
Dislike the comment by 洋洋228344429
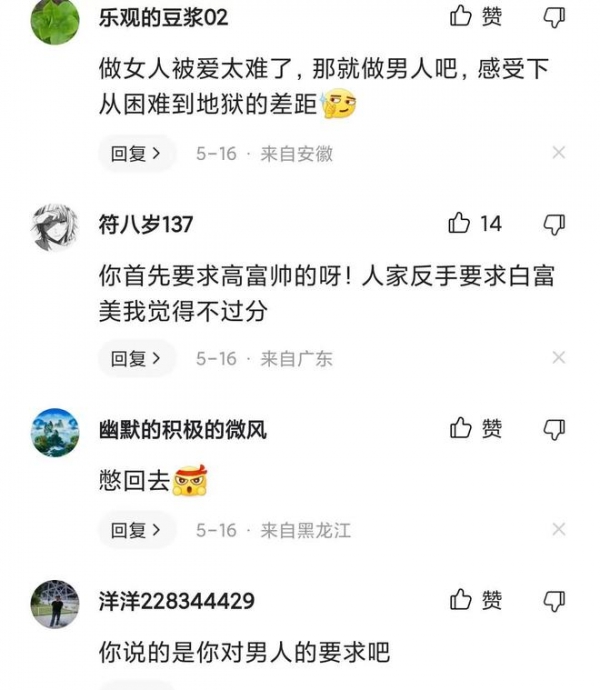[x=553, y=600]
